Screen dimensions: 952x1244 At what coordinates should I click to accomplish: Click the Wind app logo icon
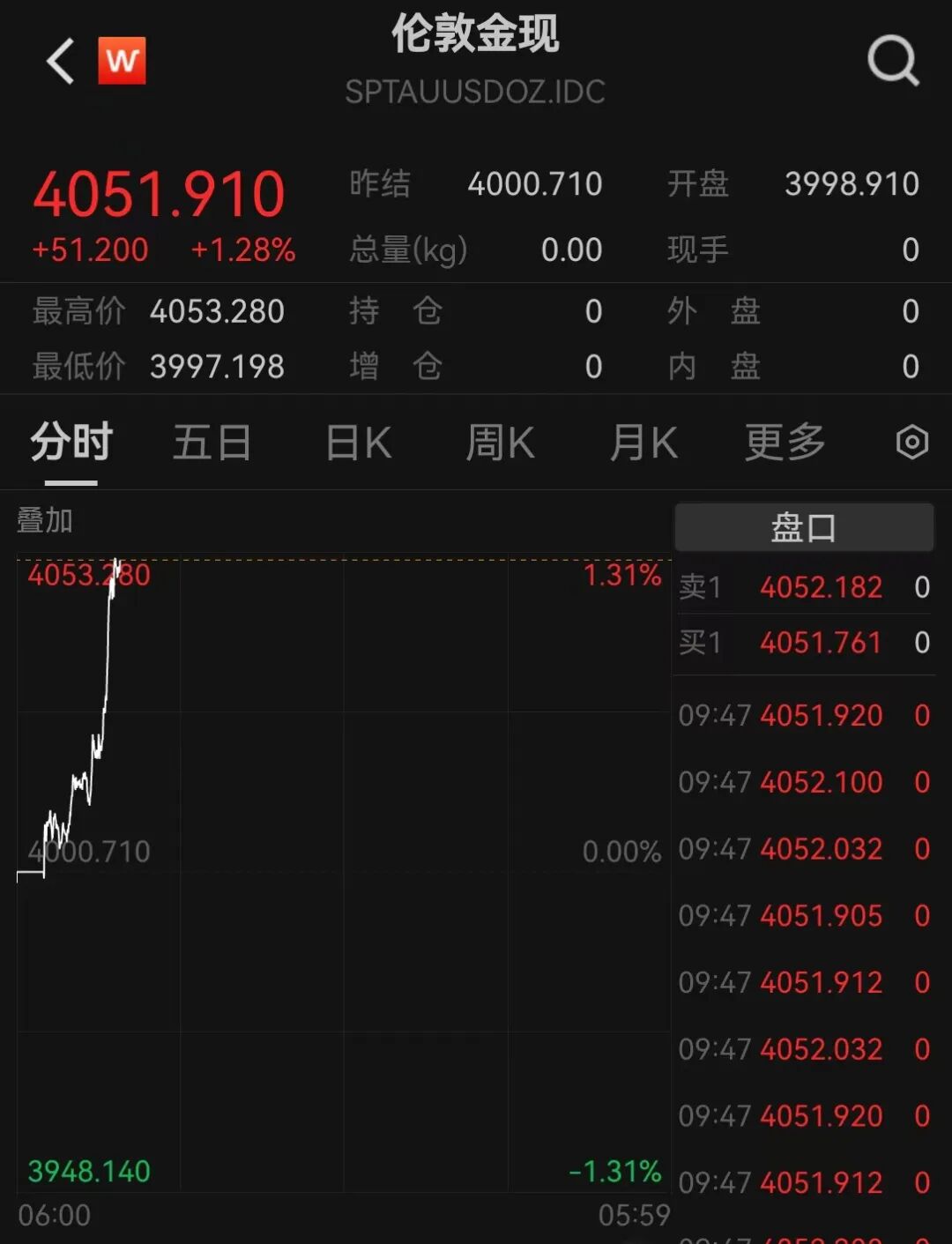[123, 62]
